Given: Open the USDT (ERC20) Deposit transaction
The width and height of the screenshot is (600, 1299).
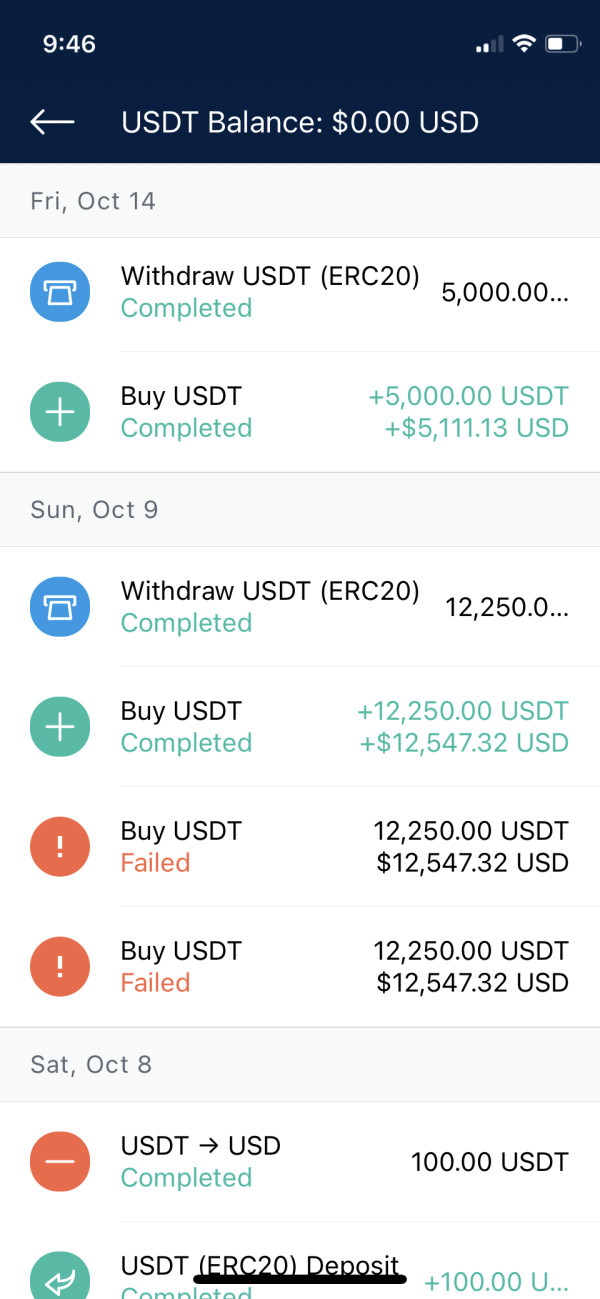Looking at the screenshot, I should [300, 1261].
